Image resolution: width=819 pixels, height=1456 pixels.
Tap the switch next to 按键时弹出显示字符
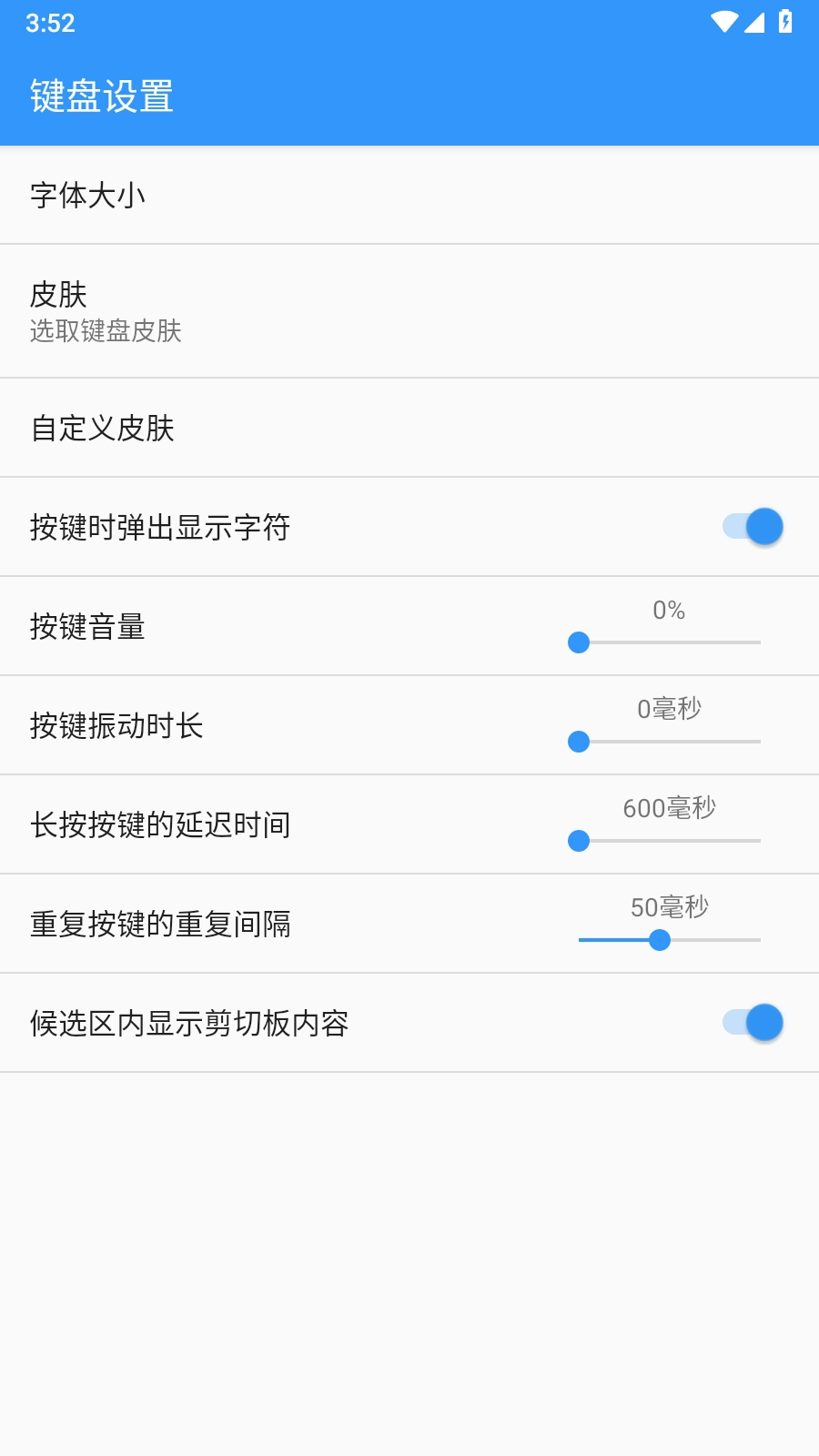(x=752, y=527)
